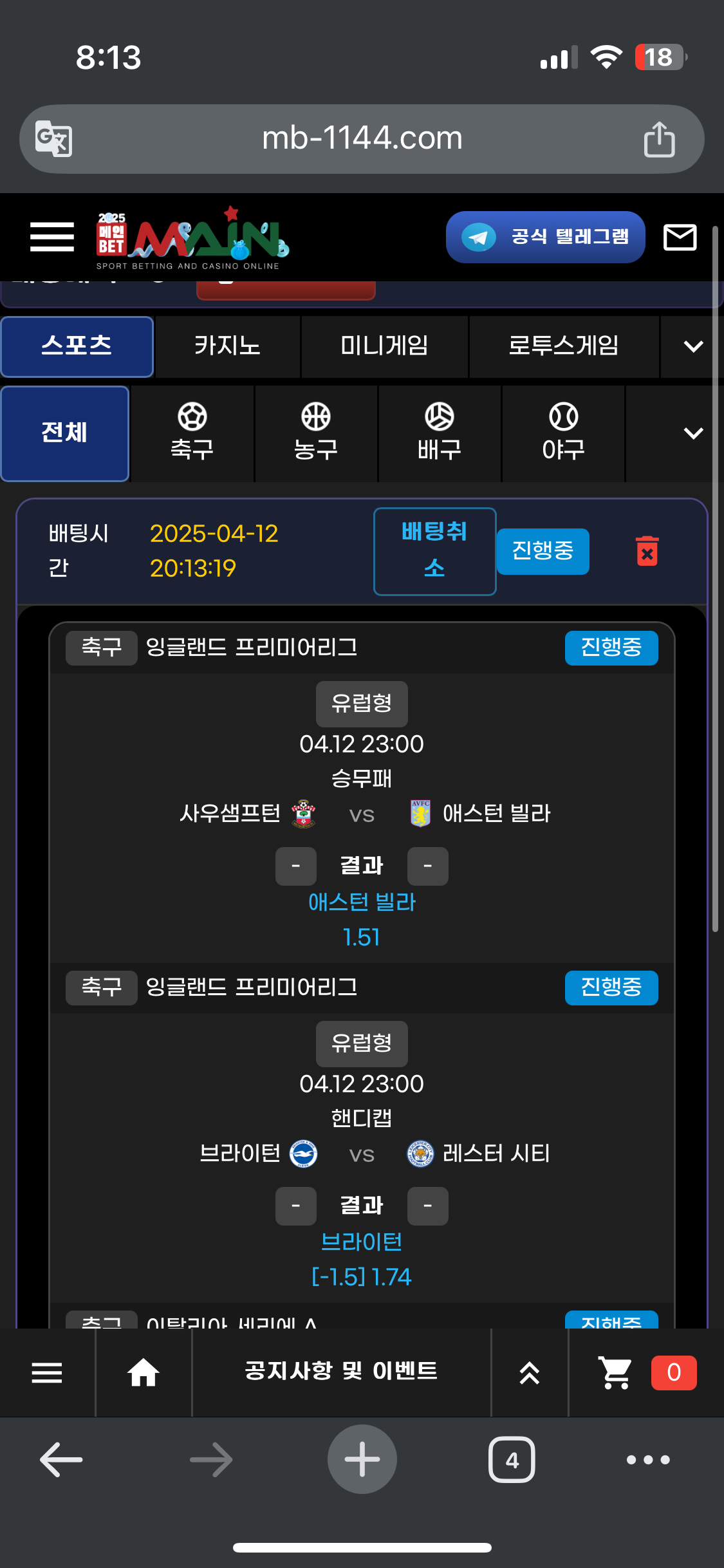
Task: Open the envelope messages icon
Action: pyautogui.click(x=680, y=237)
